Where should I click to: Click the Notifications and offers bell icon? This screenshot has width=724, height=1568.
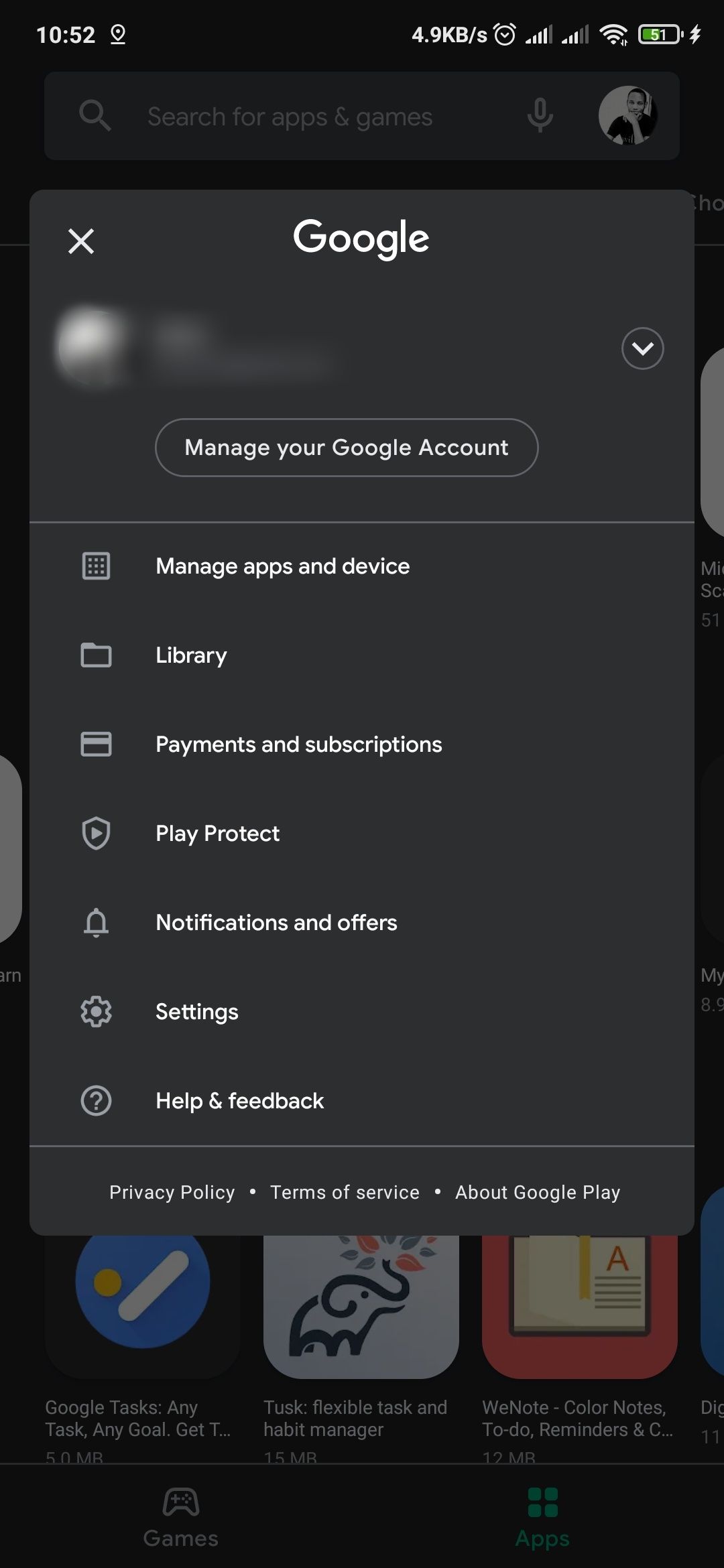96,923
